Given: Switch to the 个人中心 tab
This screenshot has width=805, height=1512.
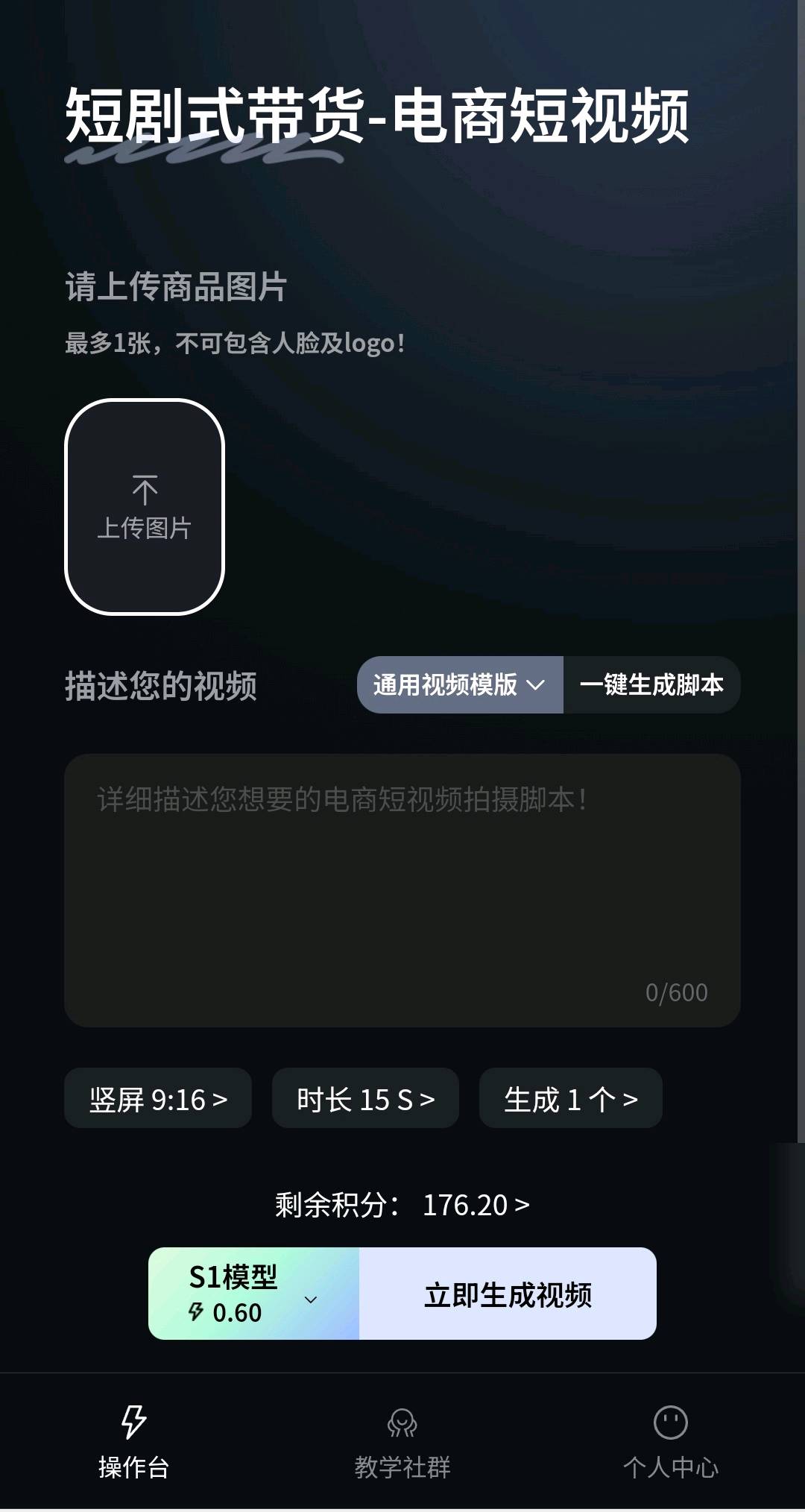Looking at the screenshot, I should 670,1467.
